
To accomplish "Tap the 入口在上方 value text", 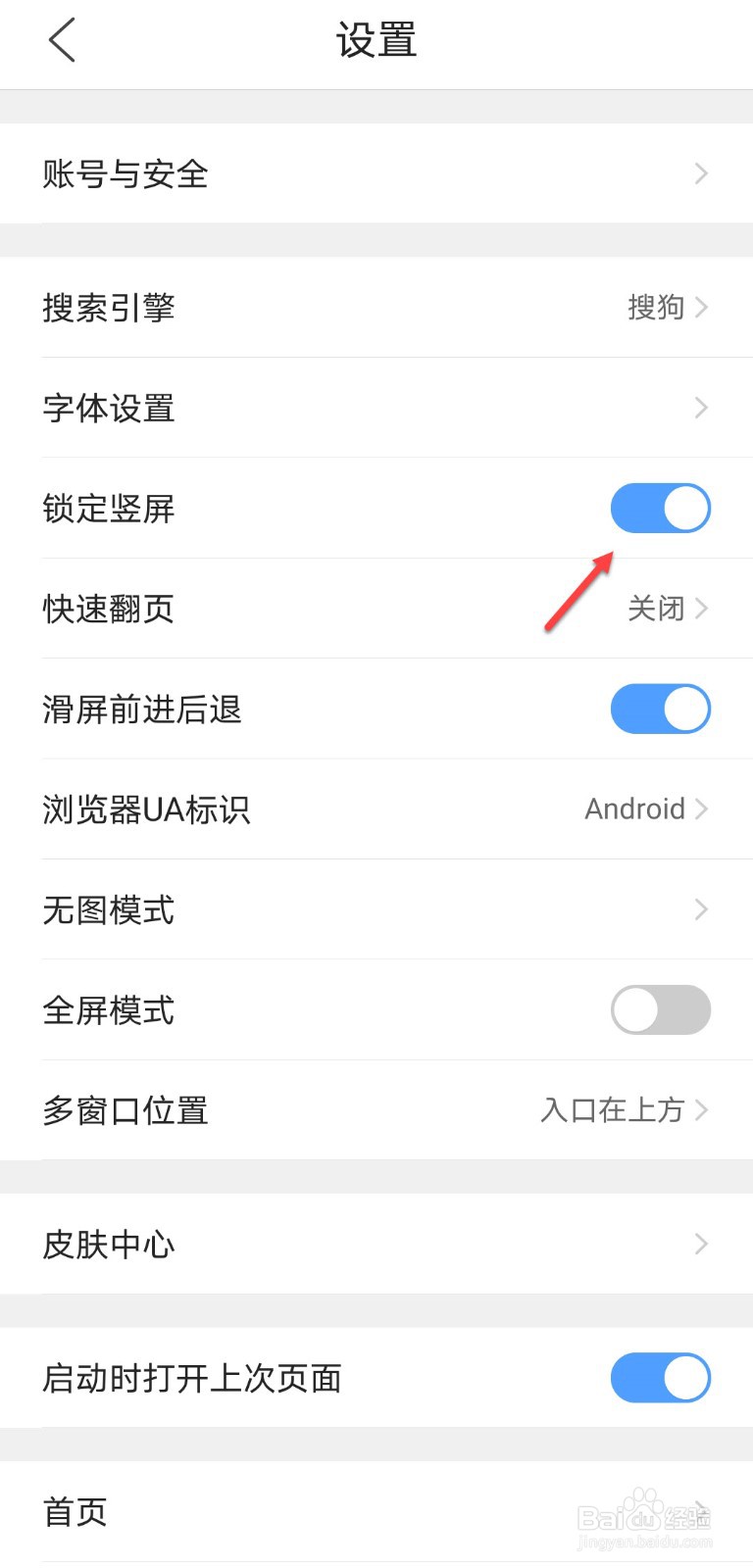I will [612, 1110].
